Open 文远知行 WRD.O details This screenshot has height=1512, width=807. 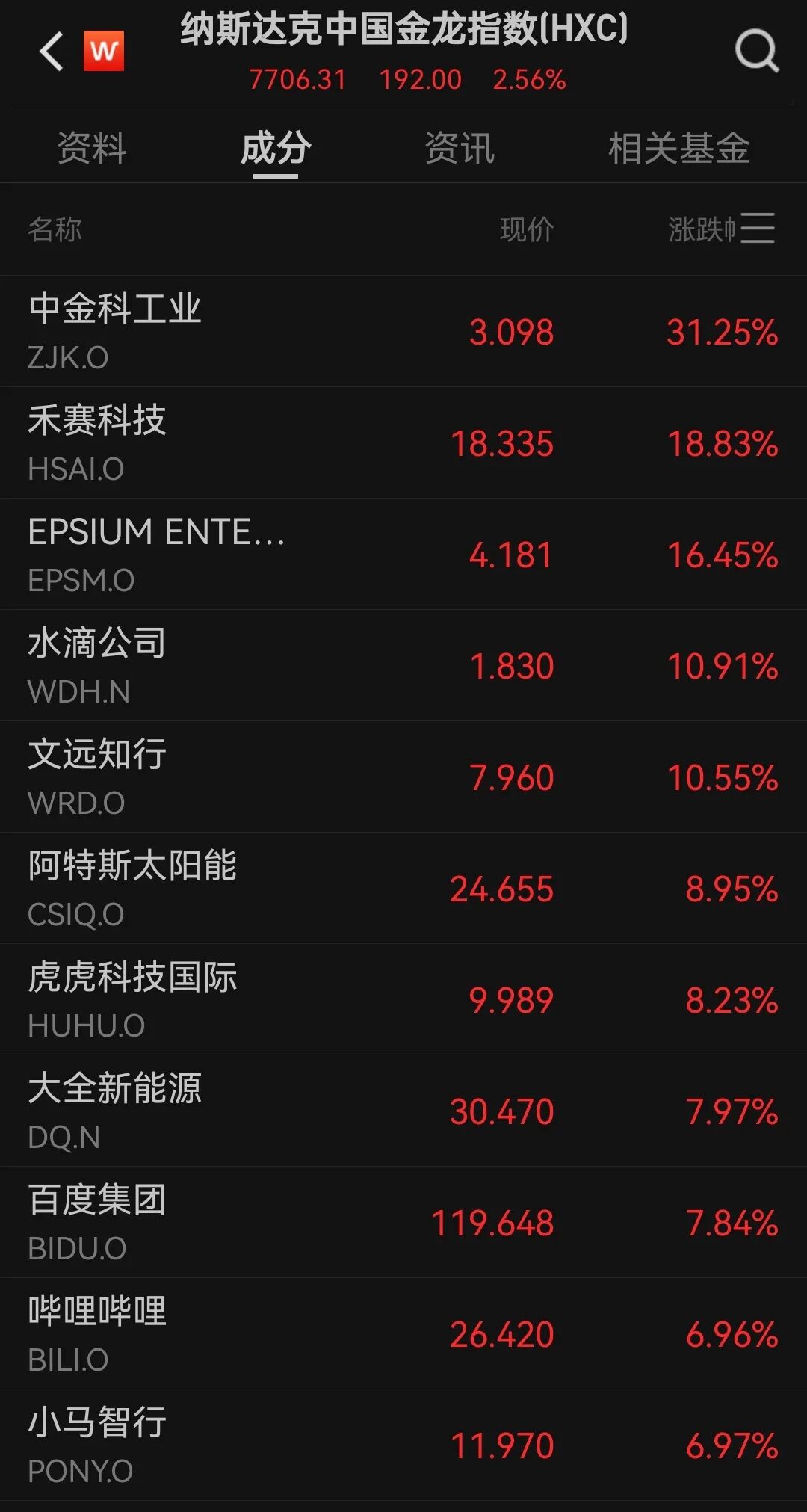[403, 777]
